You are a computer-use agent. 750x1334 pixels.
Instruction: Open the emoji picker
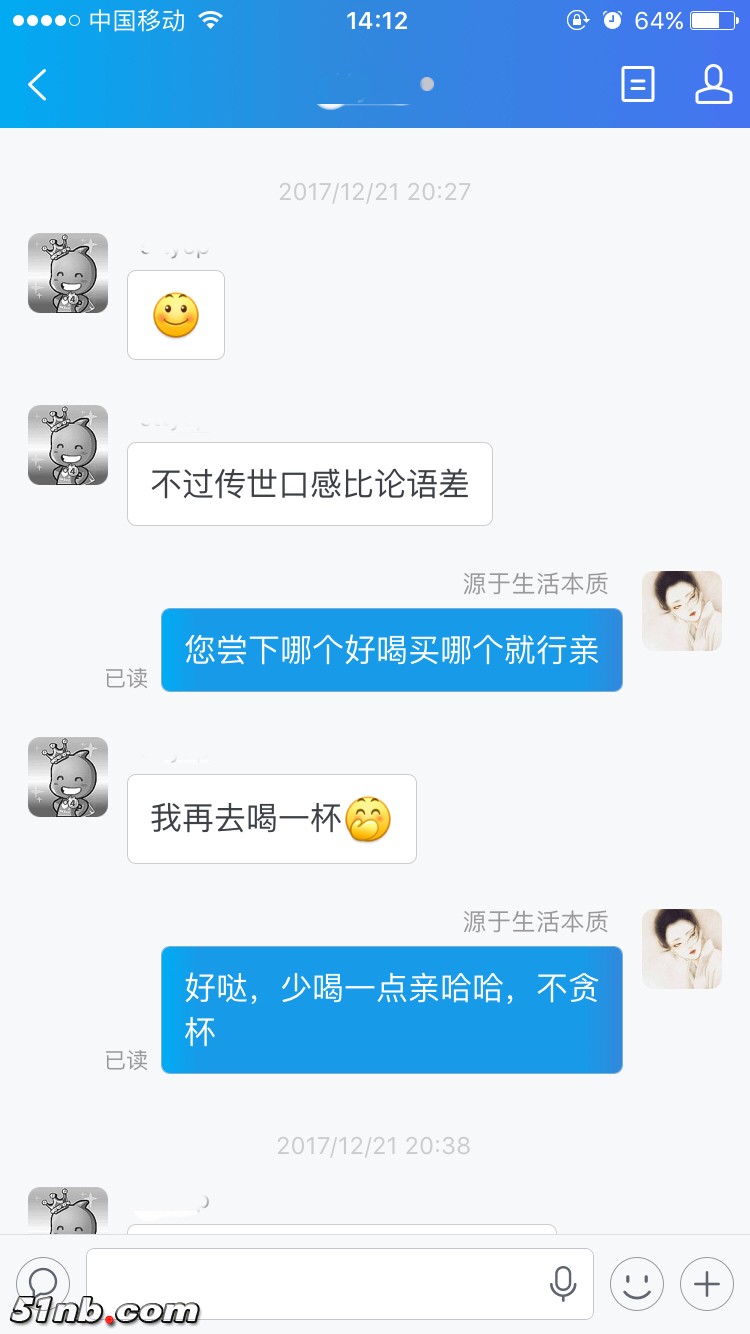pos(637,1283)
